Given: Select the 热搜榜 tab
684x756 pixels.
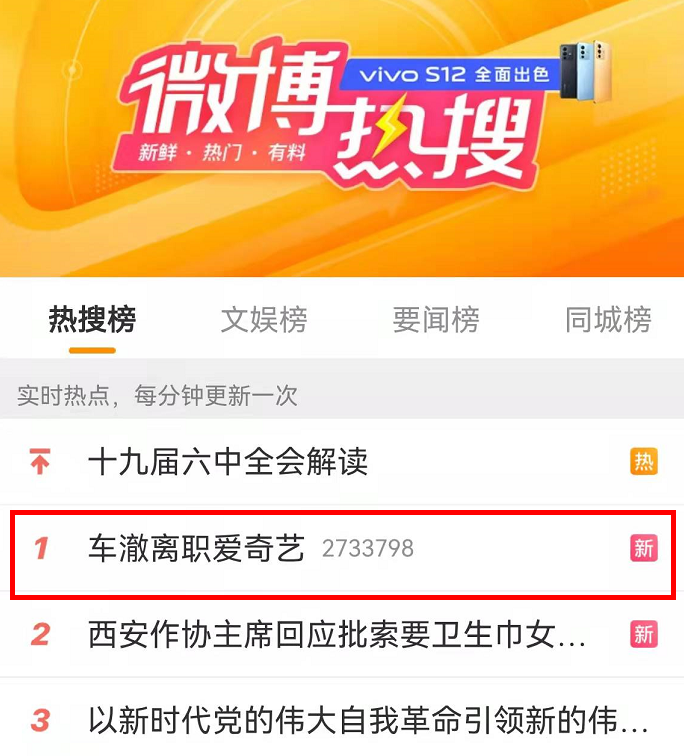Looking at the screenshot, I should pos(92,320).
